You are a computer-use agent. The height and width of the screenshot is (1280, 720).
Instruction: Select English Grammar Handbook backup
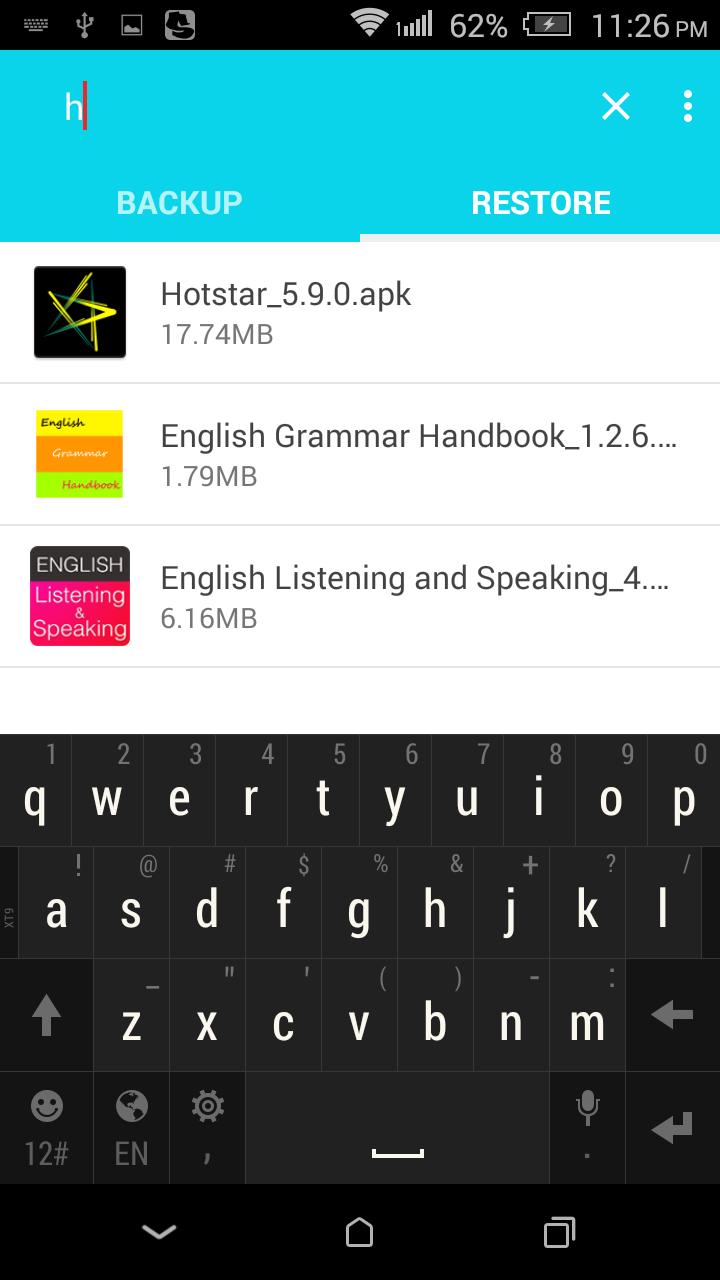(360, 454)
